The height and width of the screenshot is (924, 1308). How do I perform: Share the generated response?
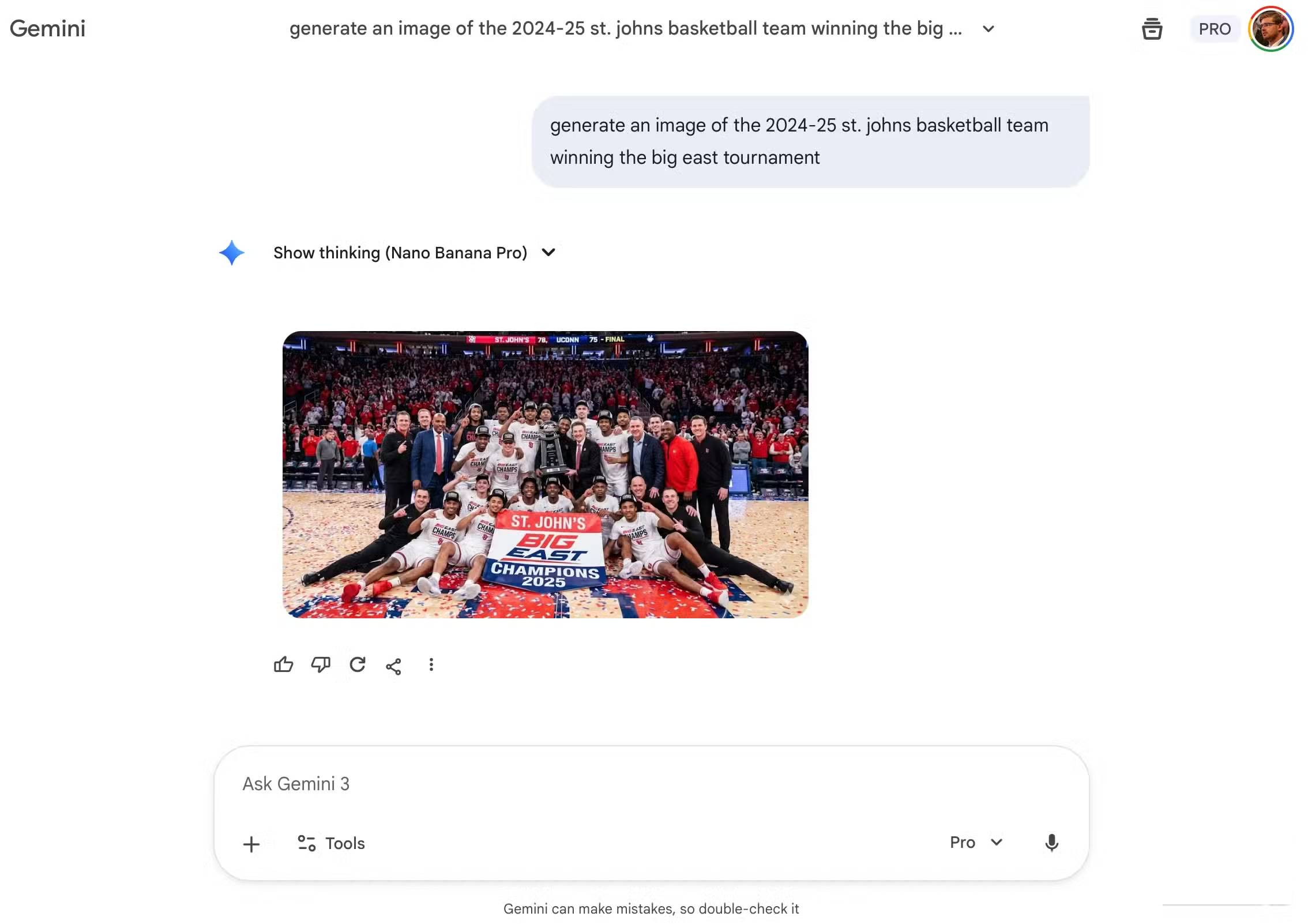(x=394, y=666)
